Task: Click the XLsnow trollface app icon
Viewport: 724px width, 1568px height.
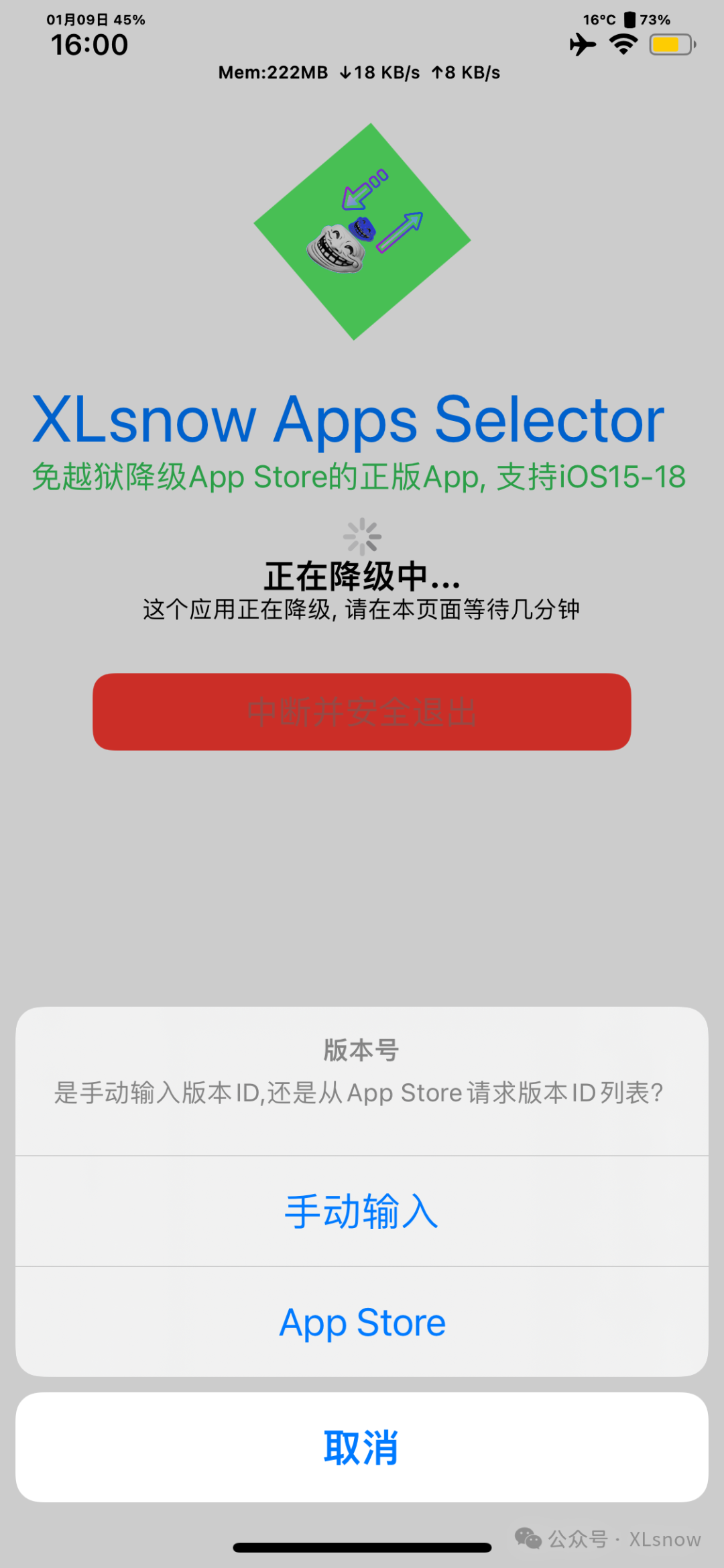Action: 362,231
